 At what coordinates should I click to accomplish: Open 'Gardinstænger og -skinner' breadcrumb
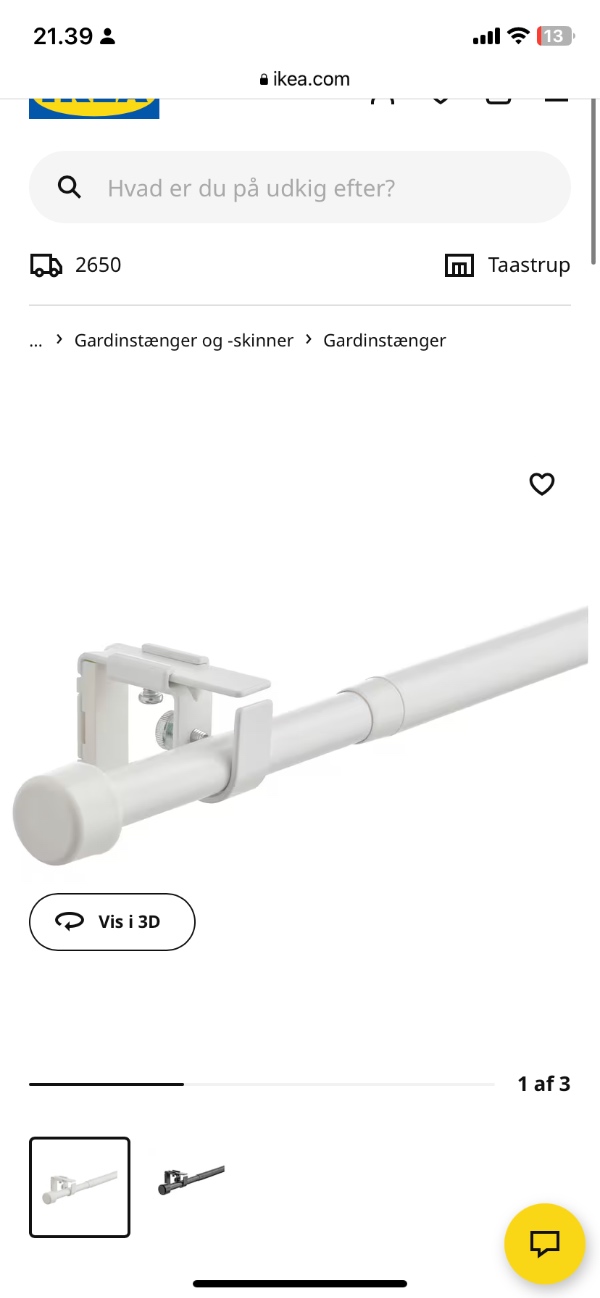[x=184, y=340]
